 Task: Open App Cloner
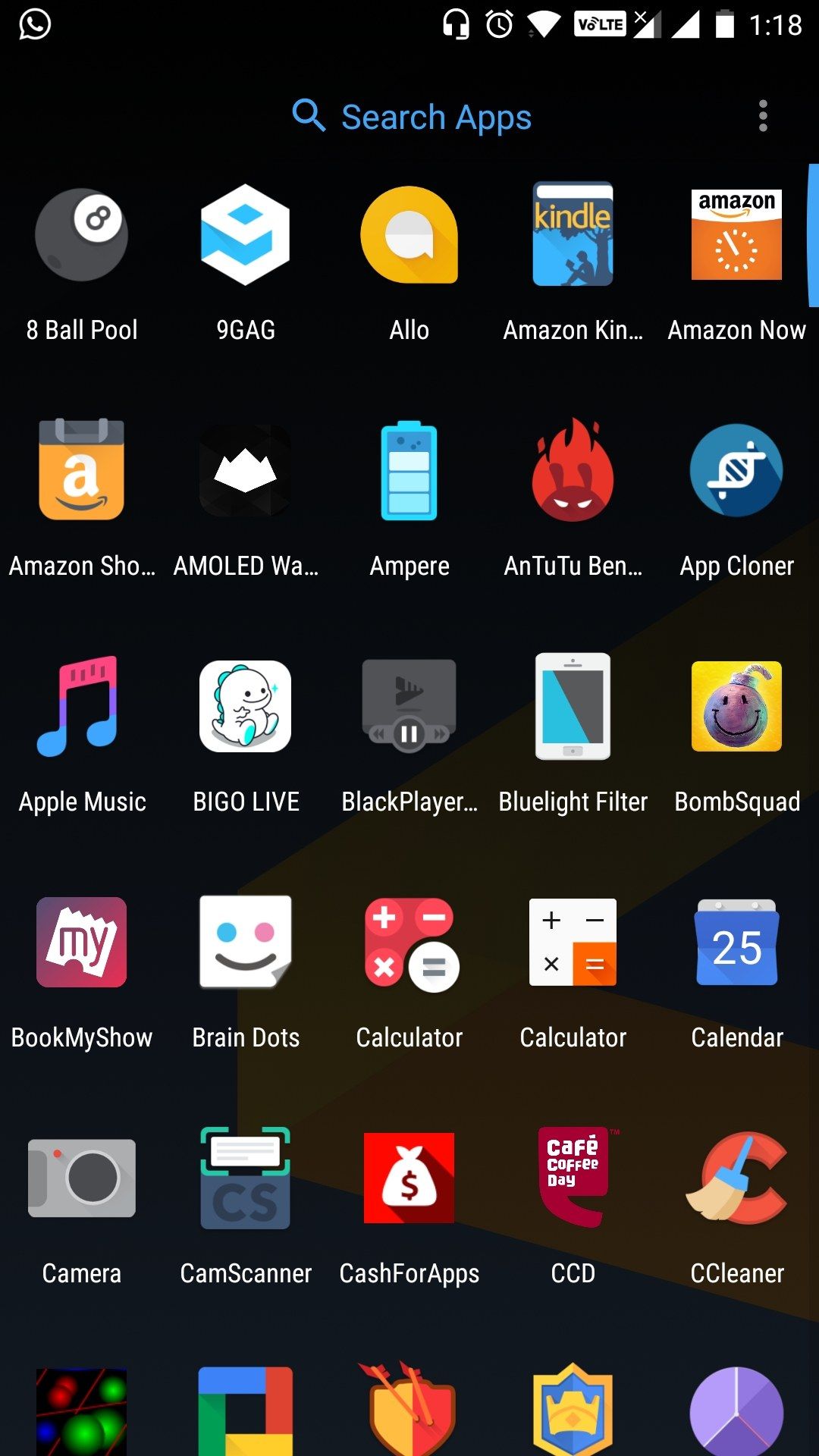[736, 471]
